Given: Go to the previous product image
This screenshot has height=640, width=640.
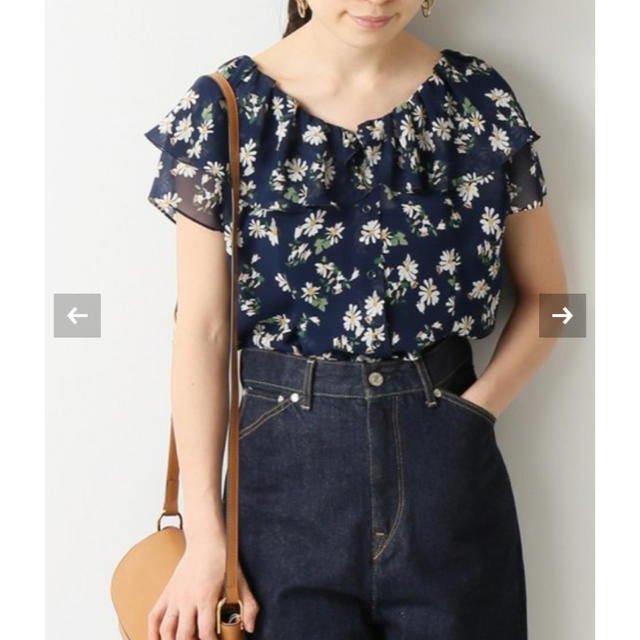Looking at the screenshot, I should click(x=77, y=315).
